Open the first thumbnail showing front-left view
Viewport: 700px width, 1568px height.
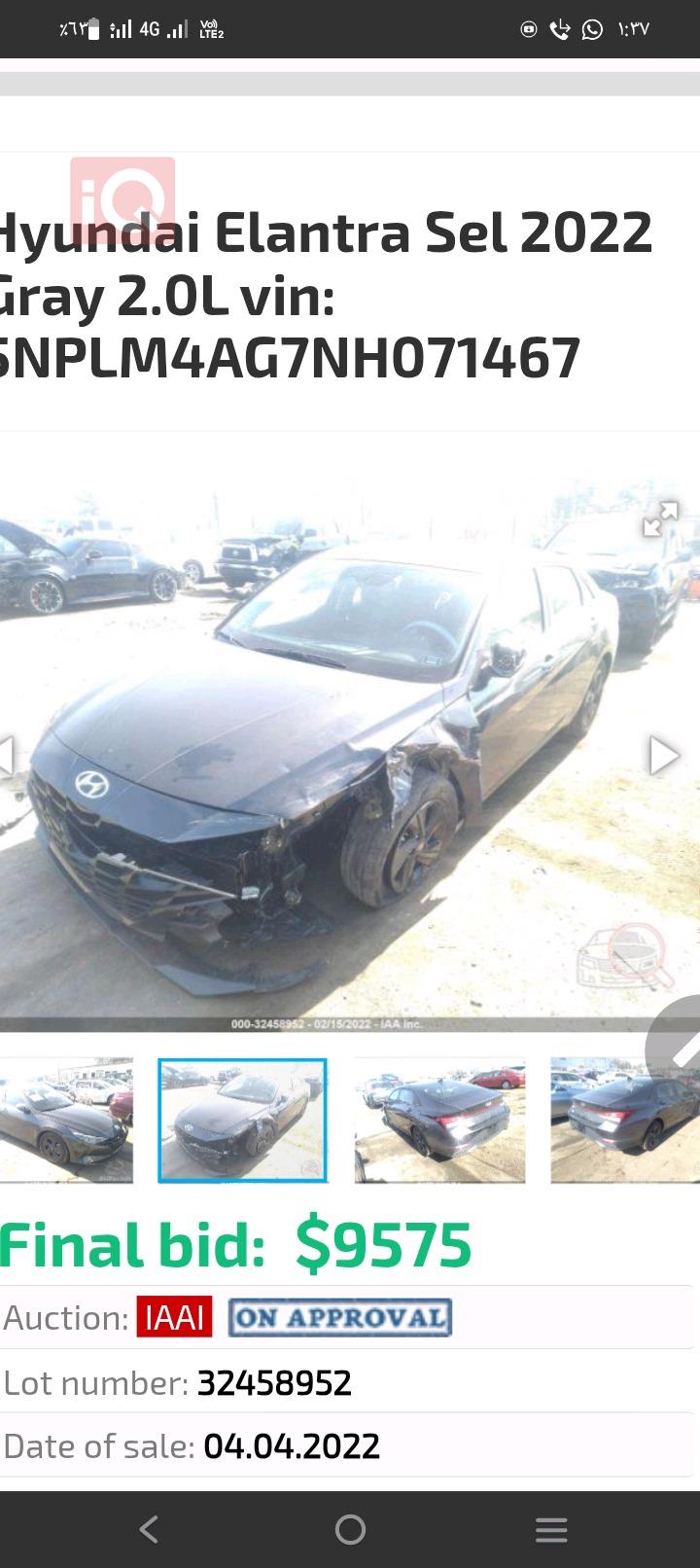[65, 1121]
